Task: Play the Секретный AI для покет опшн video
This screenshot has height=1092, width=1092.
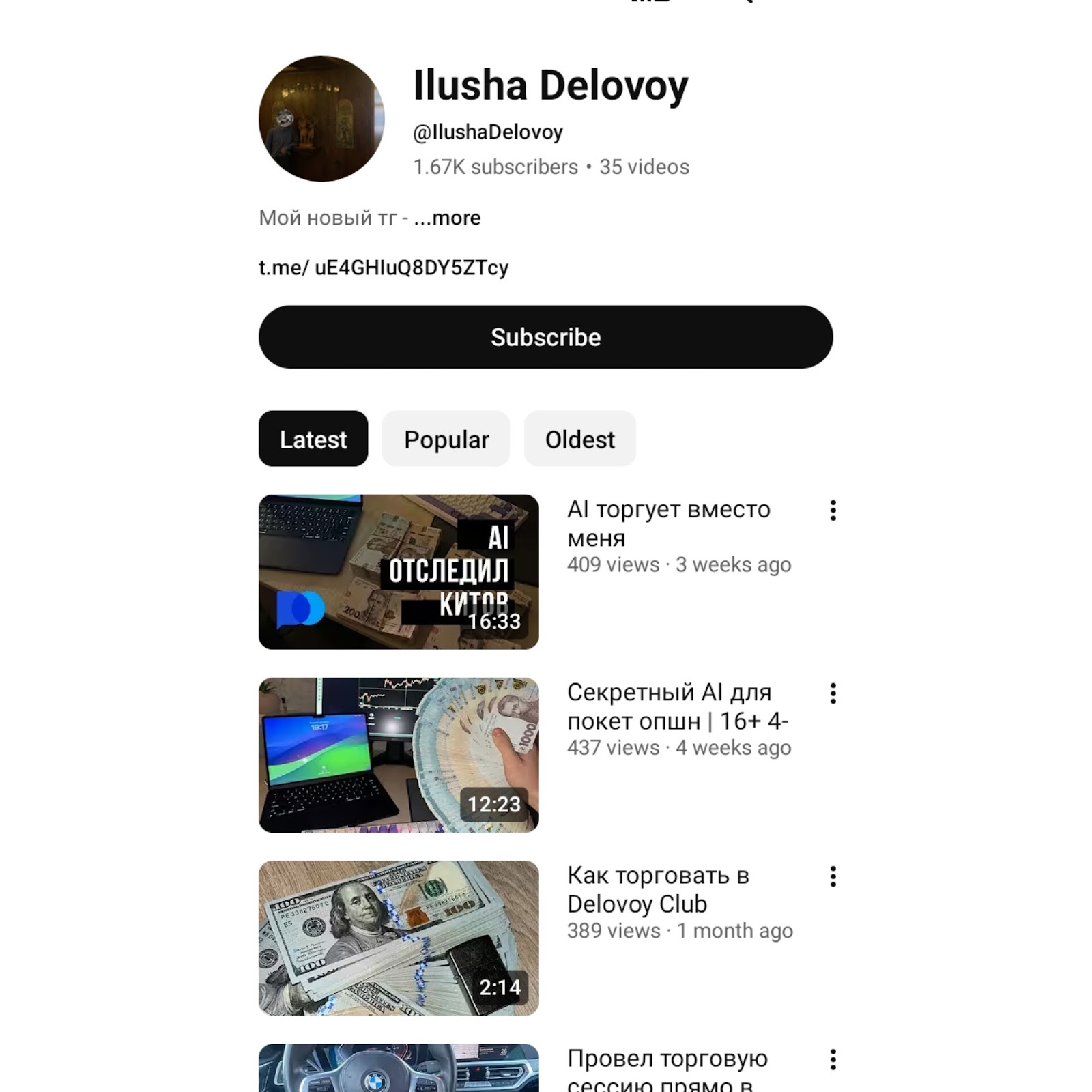Action: (399, 755)
